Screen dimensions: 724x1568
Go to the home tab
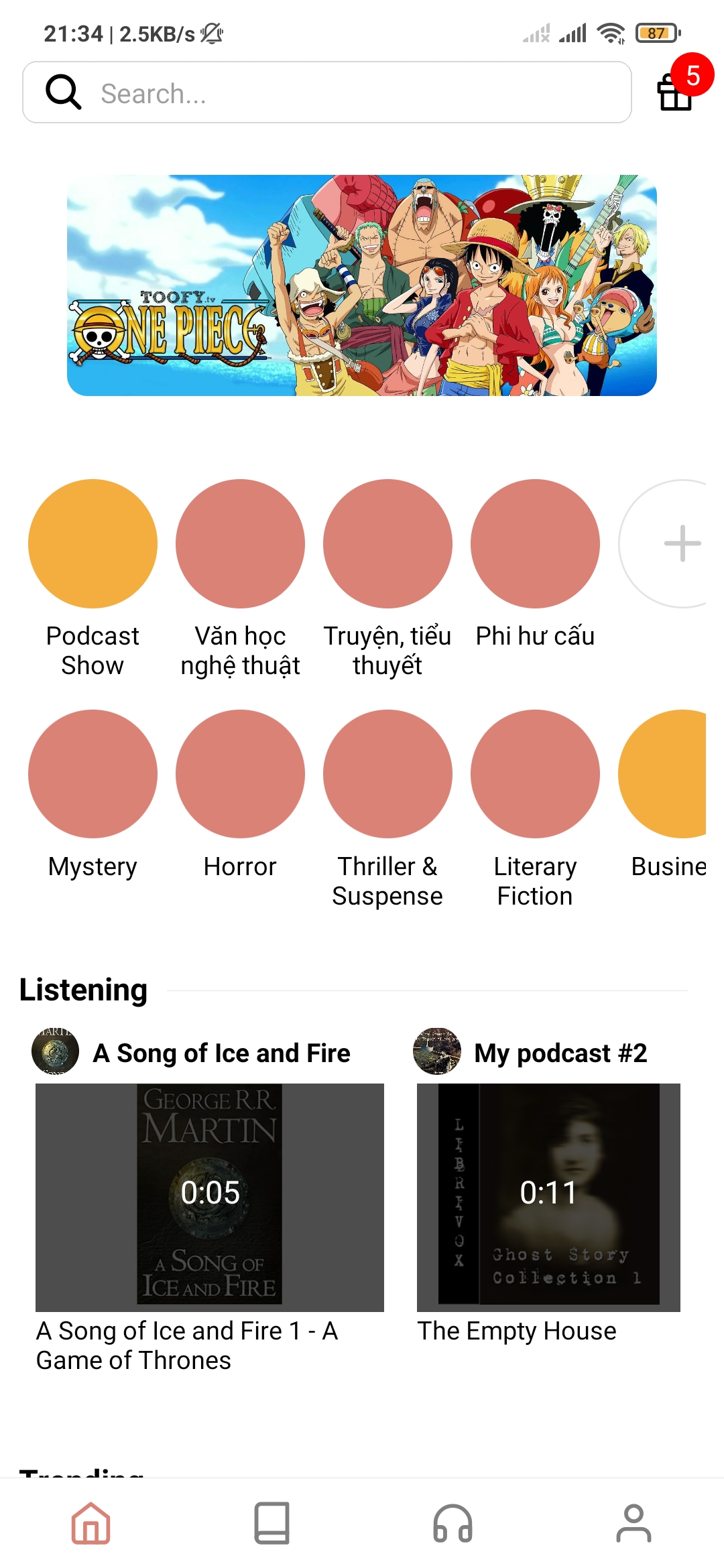coord(90,1522)
